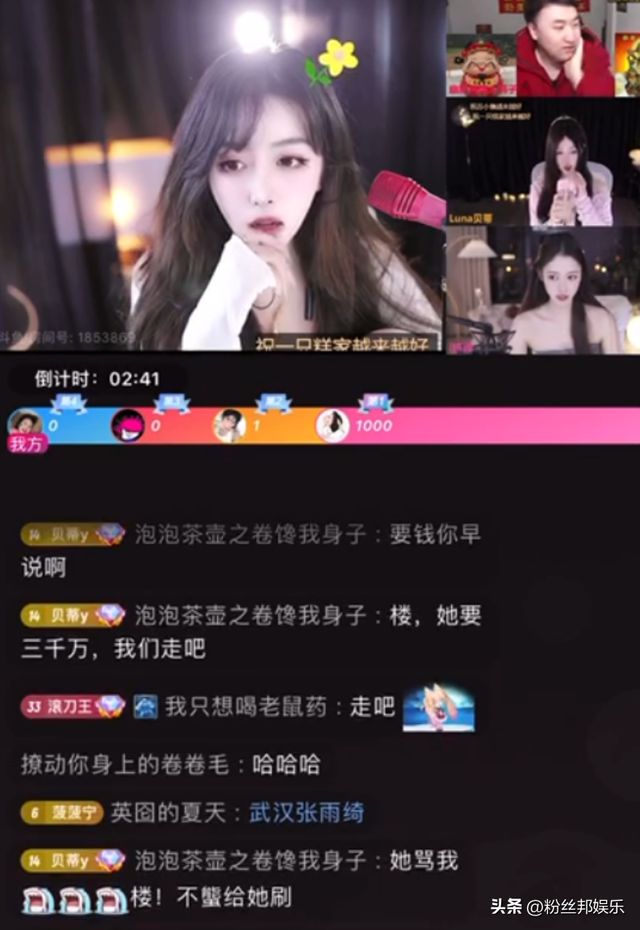Tap the avatar with score 1000

pos(332,426)
